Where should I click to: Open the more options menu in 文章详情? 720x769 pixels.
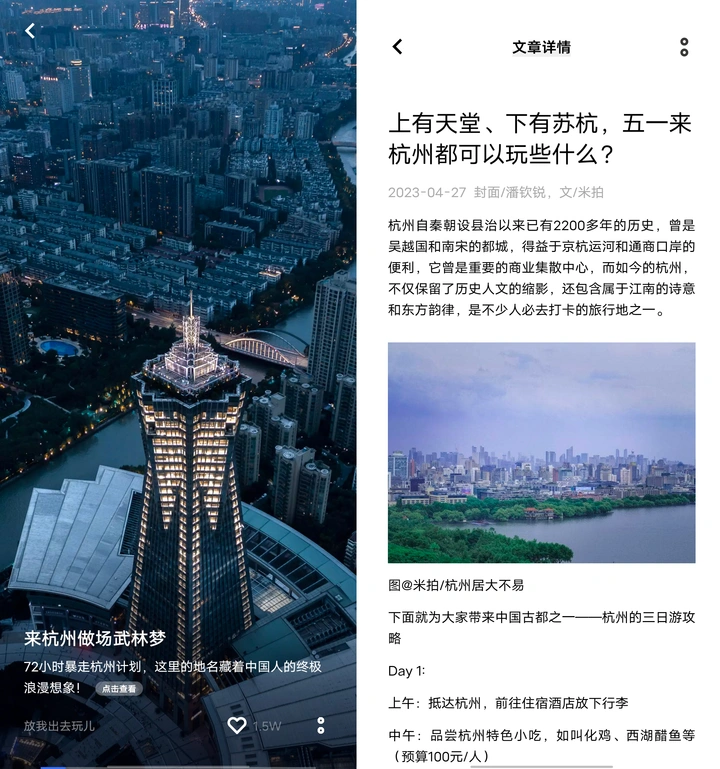(x=684, y=47)
